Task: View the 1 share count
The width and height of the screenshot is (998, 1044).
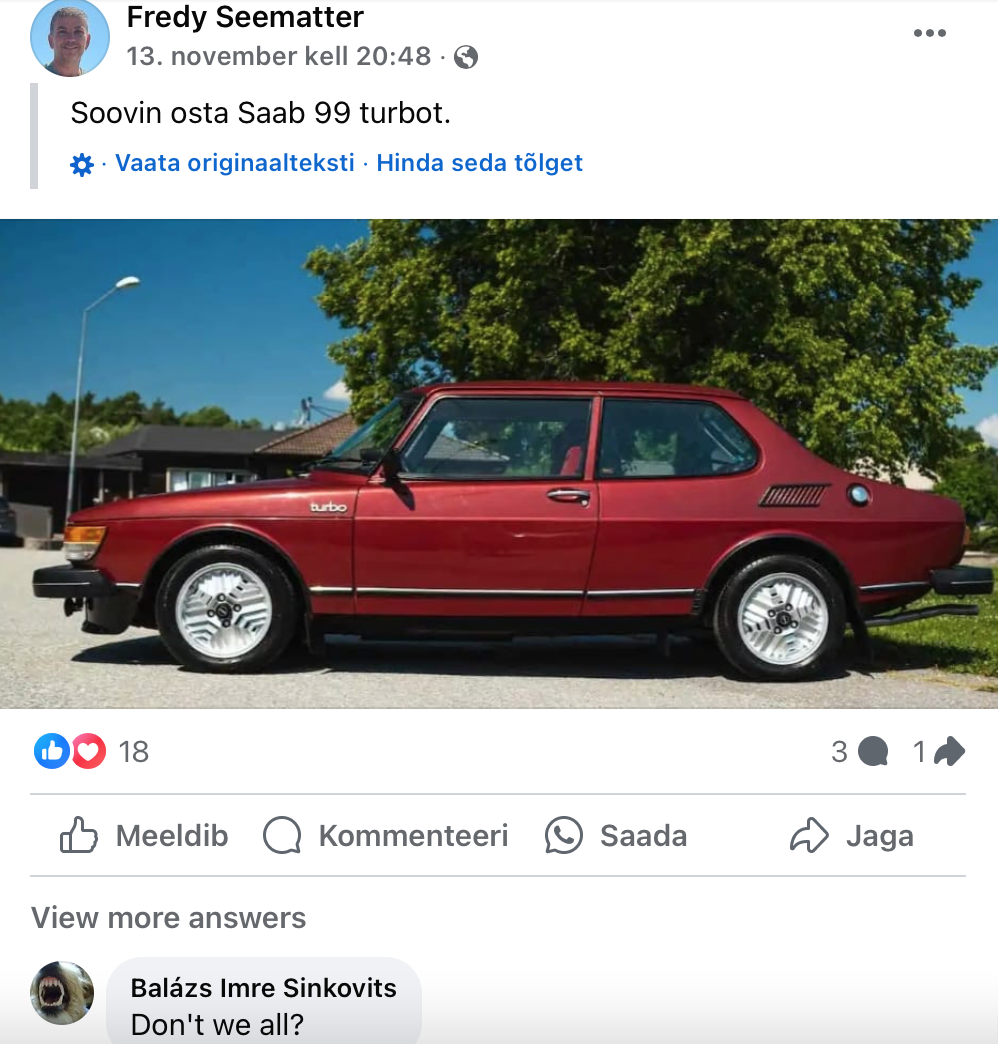Action: tap(938, 751)
